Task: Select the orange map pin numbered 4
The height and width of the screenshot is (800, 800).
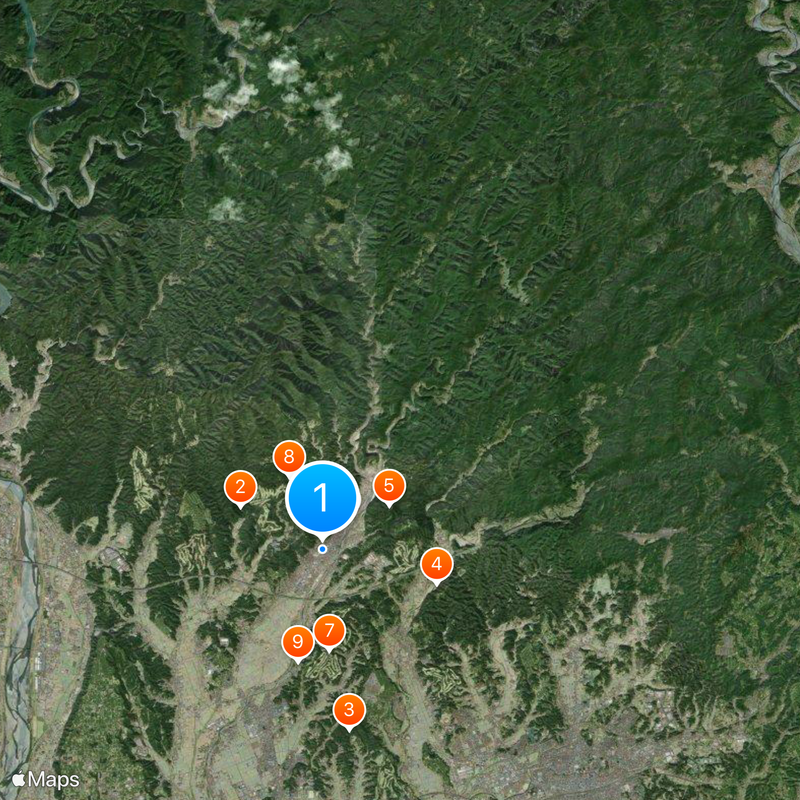Action: point(436,564)
